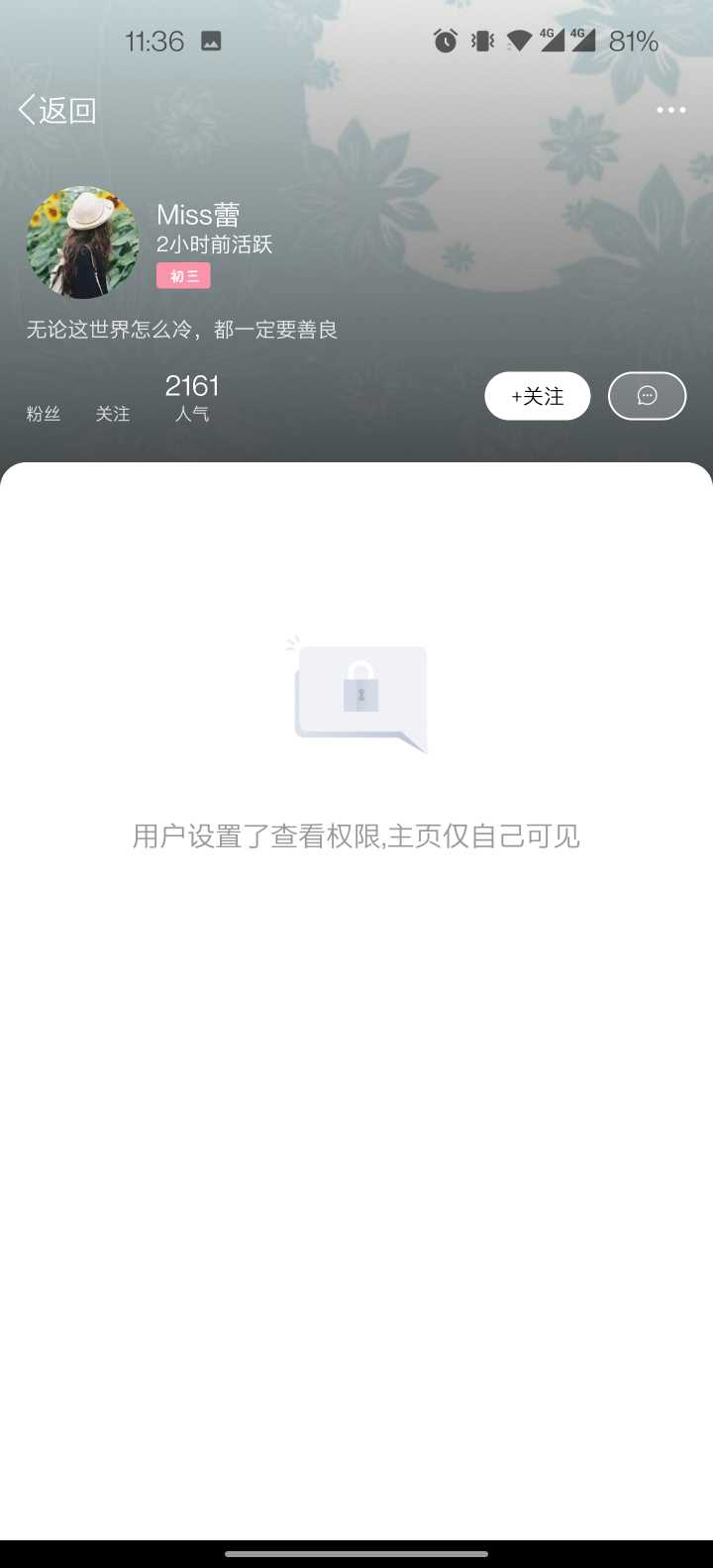Send a message via the chat bubble button
713x1568 pixels.
point(647,396)
